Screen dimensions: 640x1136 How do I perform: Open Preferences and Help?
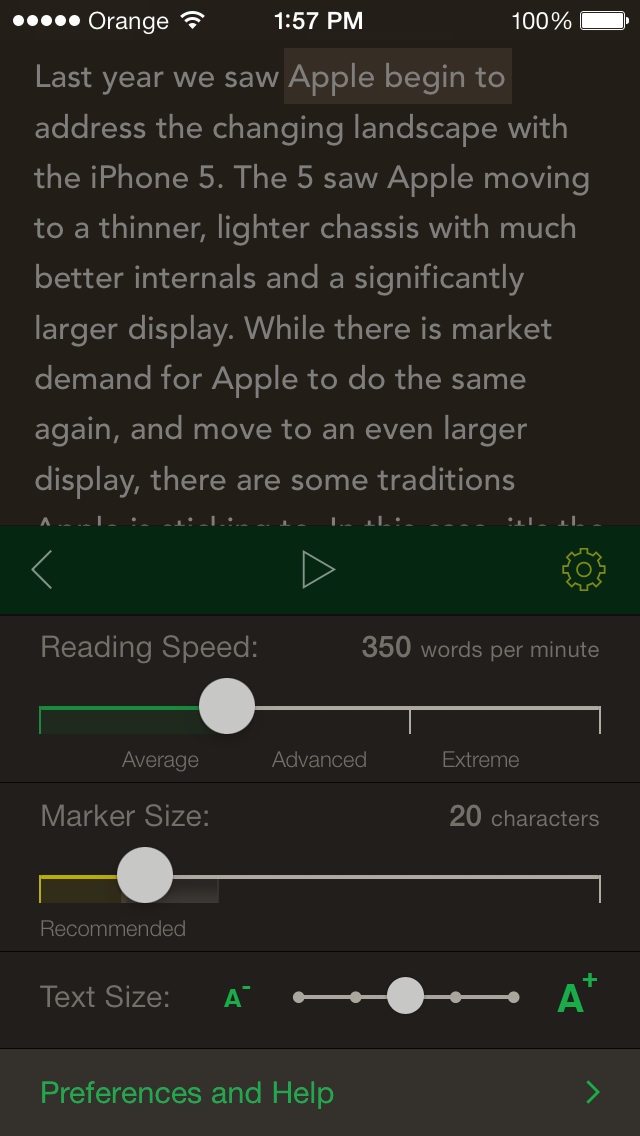click(320, 1093)
